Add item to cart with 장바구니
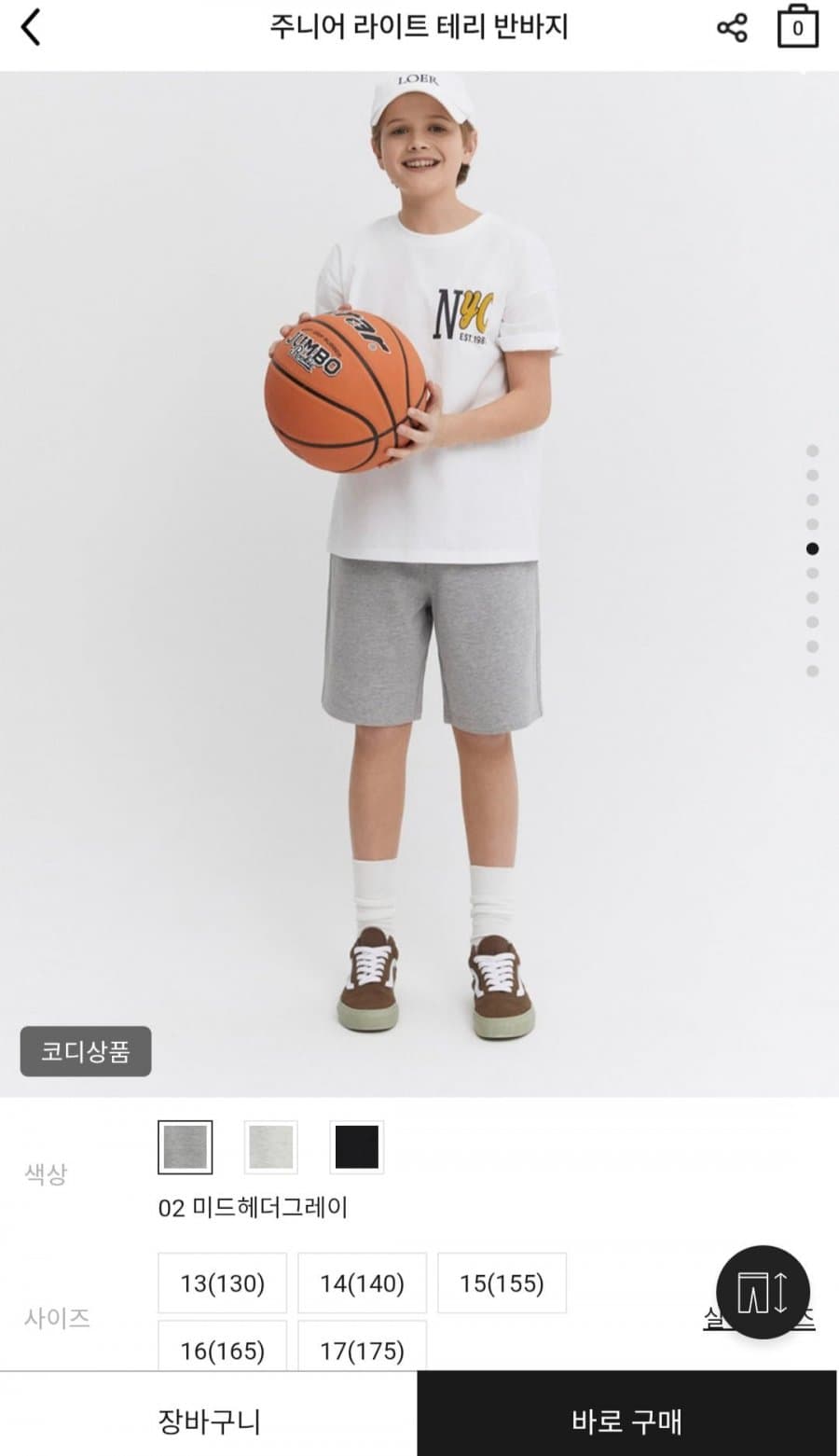The width and height of the screenshot is (839, 1456). (x=209, y=1421)
